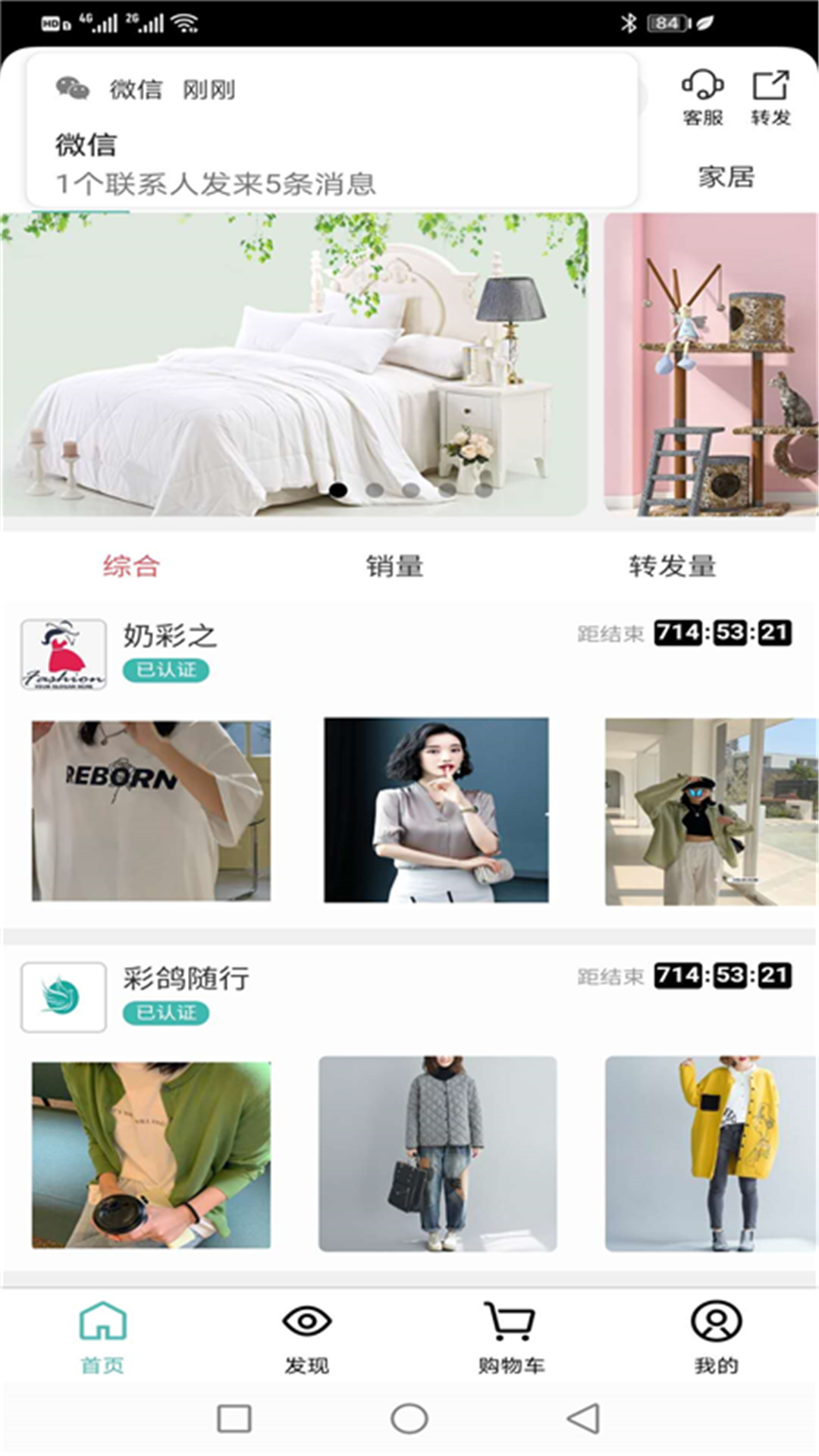This screenshot has width=819, height=1456.
Task: View the REBORN white t-shirt product
Action: click(151, 811)
